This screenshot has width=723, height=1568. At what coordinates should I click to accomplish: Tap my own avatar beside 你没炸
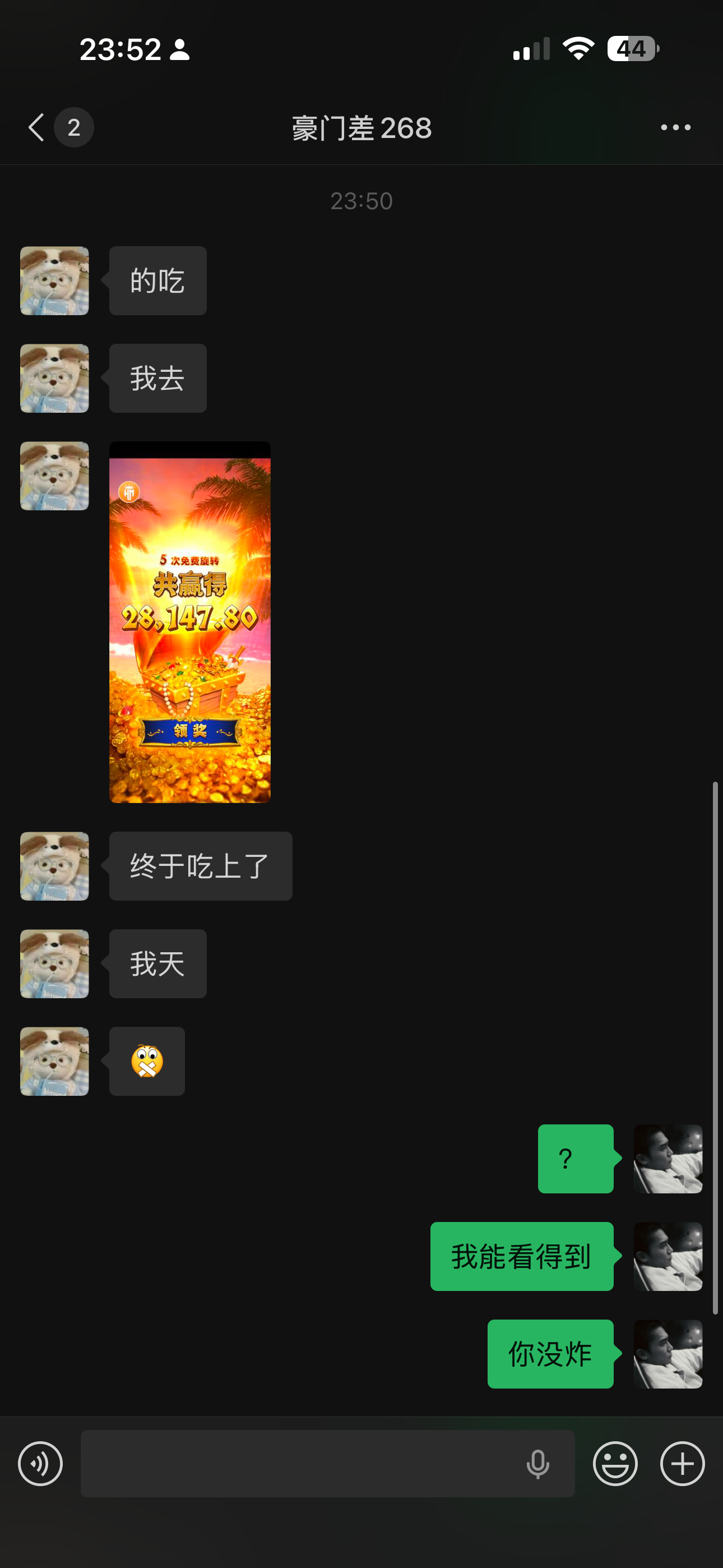[x=668, y=1354]
